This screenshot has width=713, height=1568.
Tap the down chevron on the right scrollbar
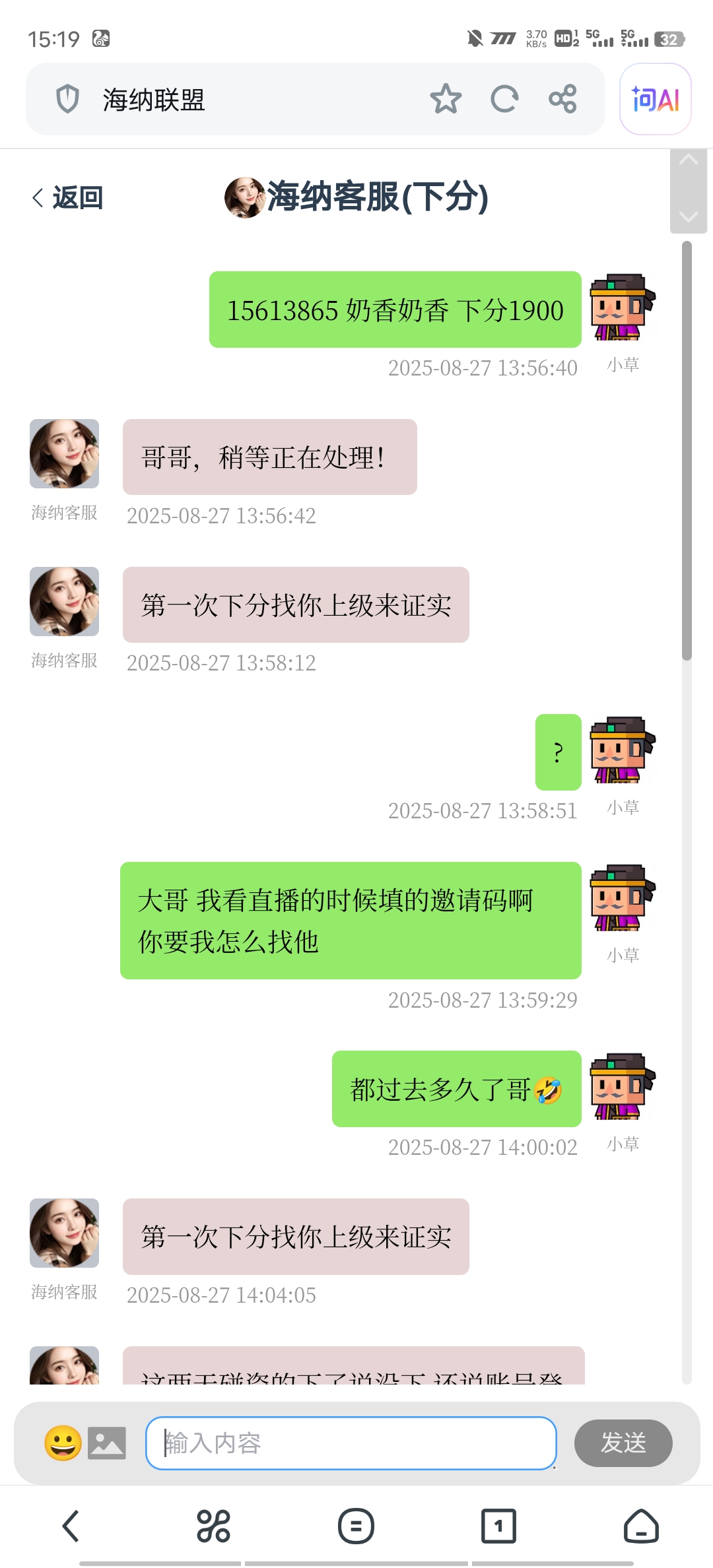pyautogui.click(x=689, y=214)
